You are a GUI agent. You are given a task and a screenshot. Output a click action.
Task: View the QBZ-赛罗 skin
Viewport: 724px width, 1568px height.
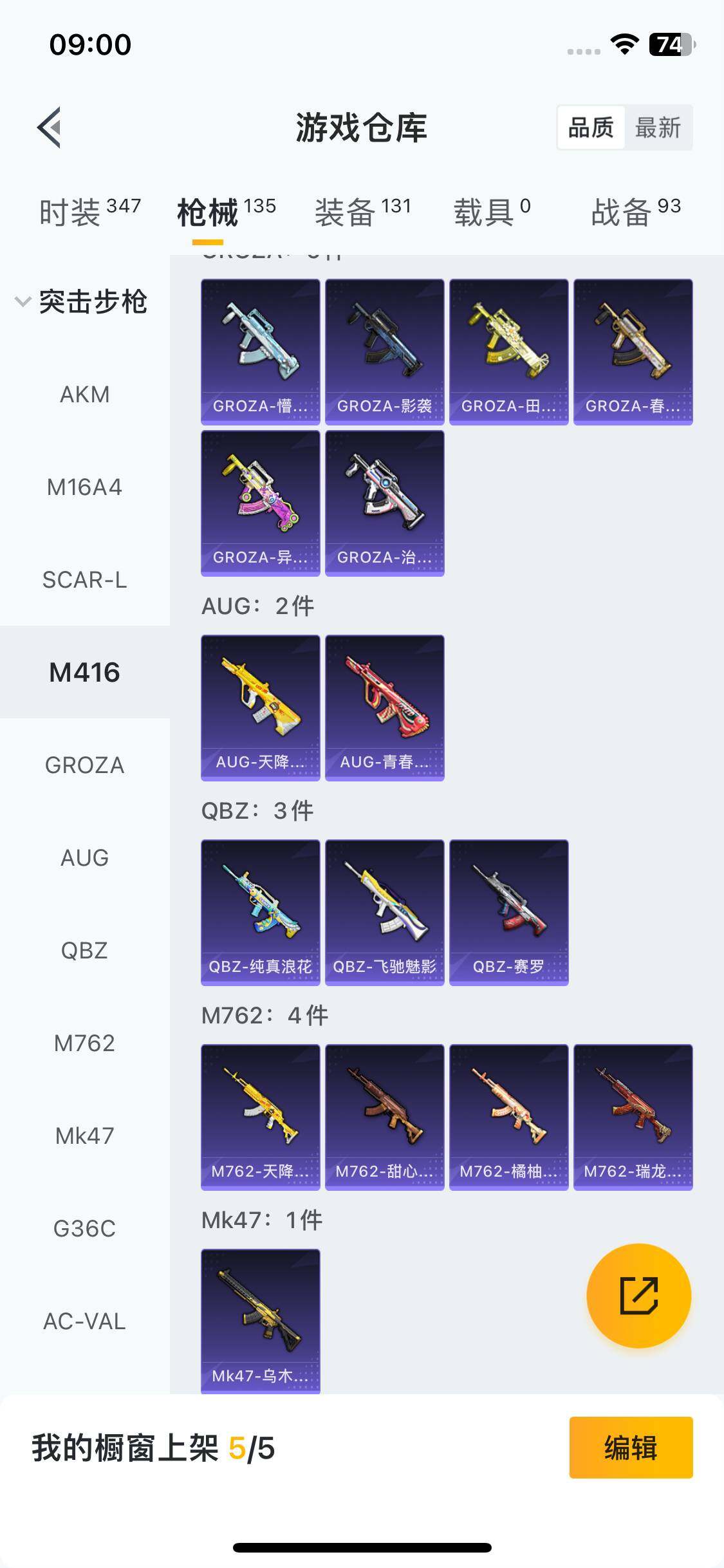tap(509, 912)
